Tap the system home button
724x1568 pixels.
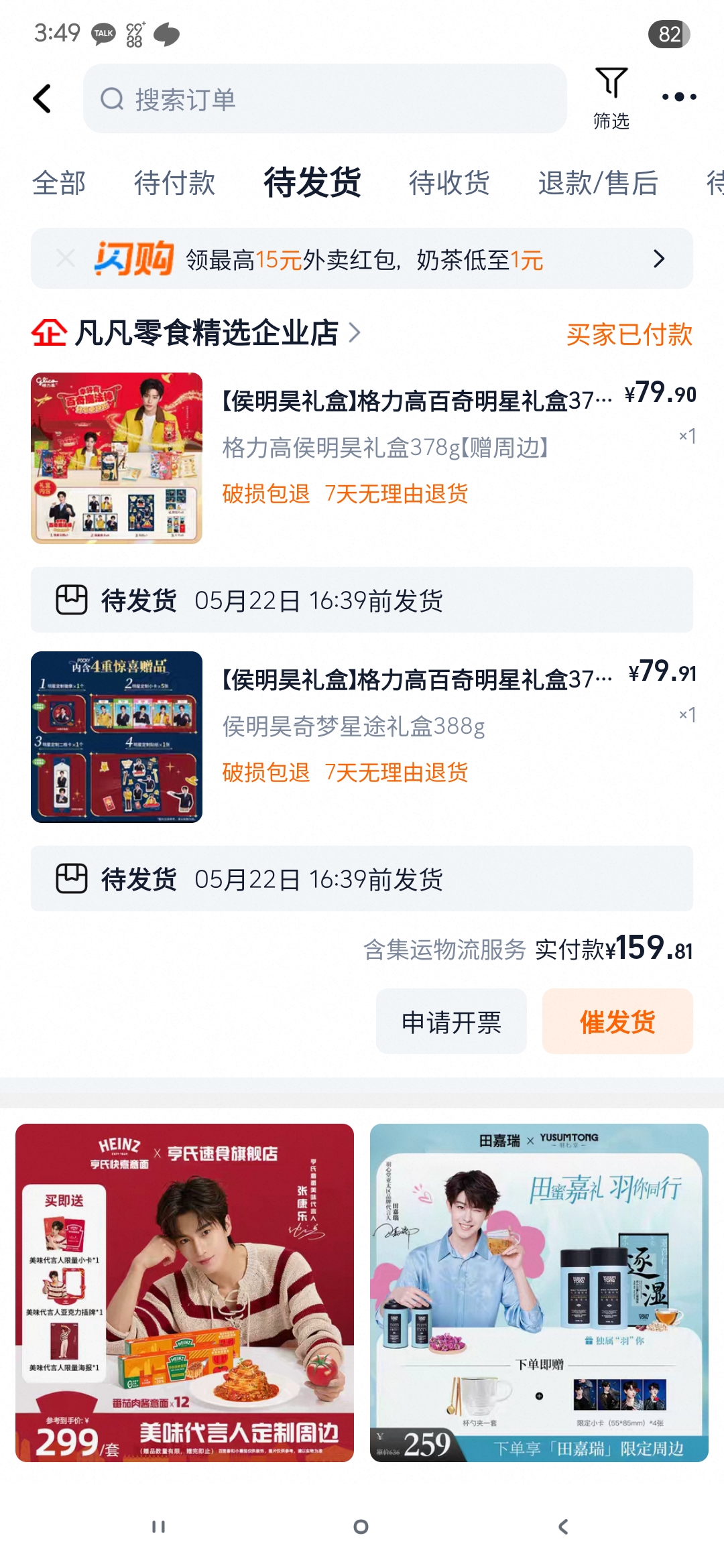click(x=361, y=1526)
